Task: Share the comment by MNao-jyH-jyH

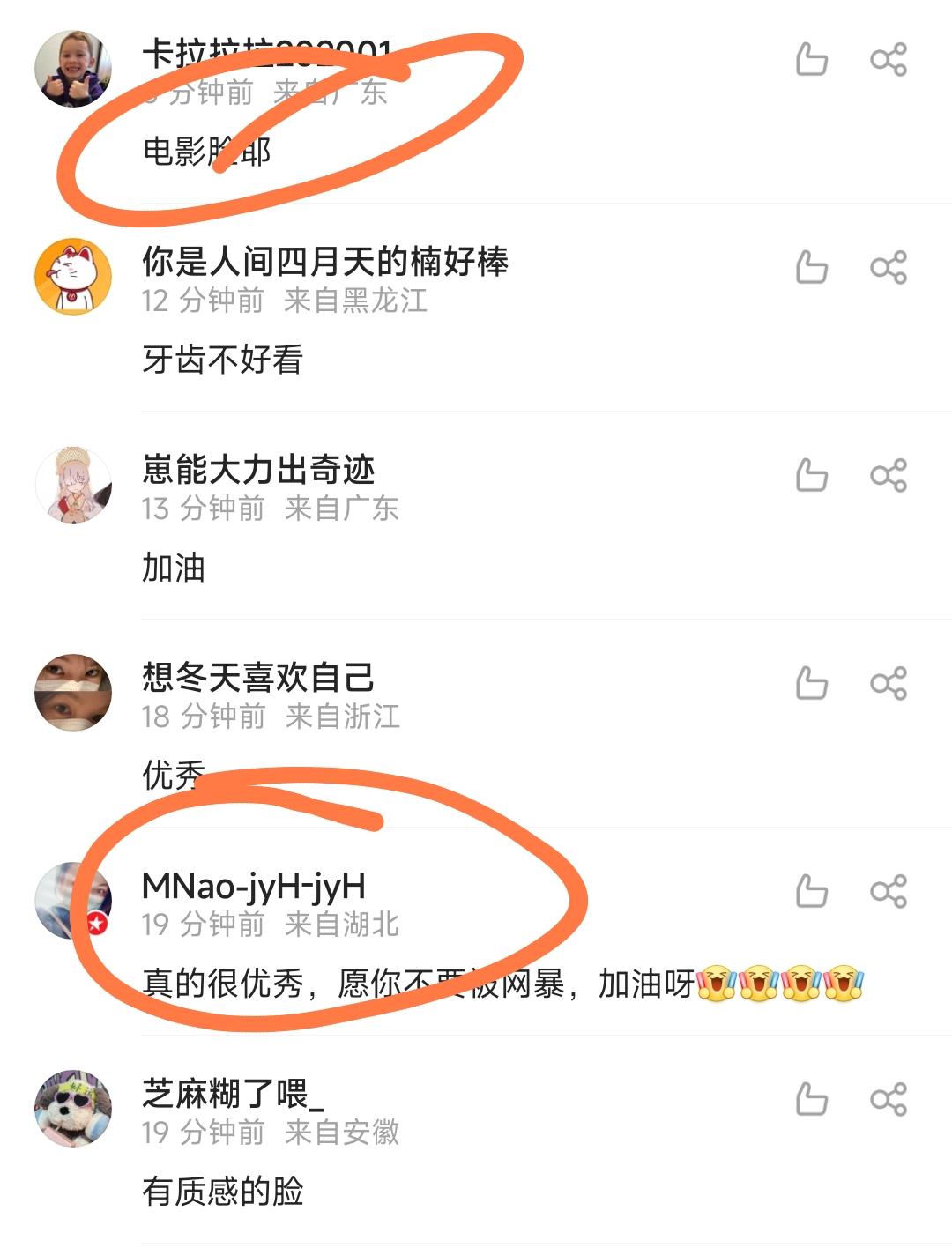Action: [x=888, y=891]
